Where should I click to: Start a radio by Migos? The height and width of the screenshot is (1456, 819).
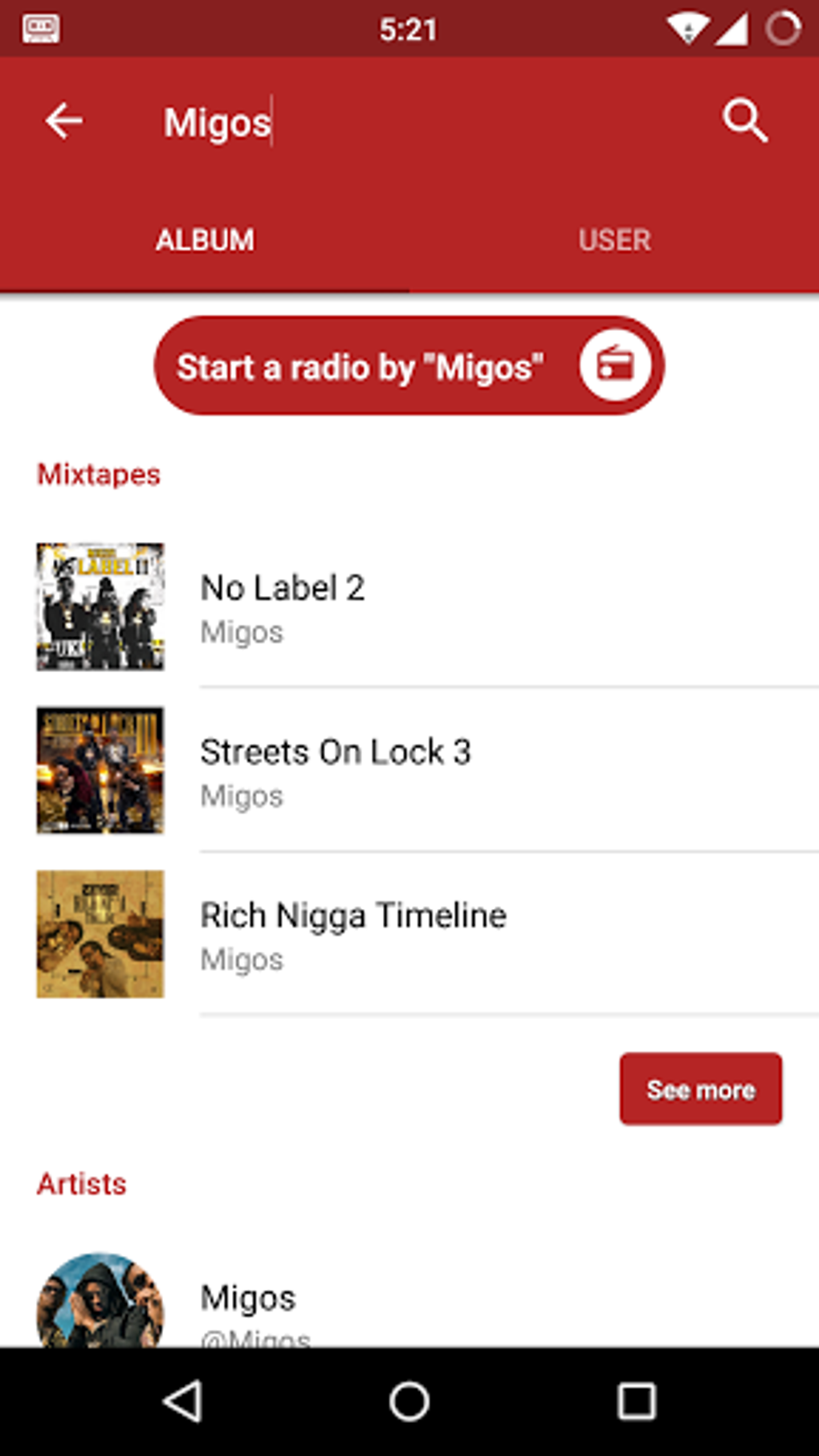click(409, 366)
